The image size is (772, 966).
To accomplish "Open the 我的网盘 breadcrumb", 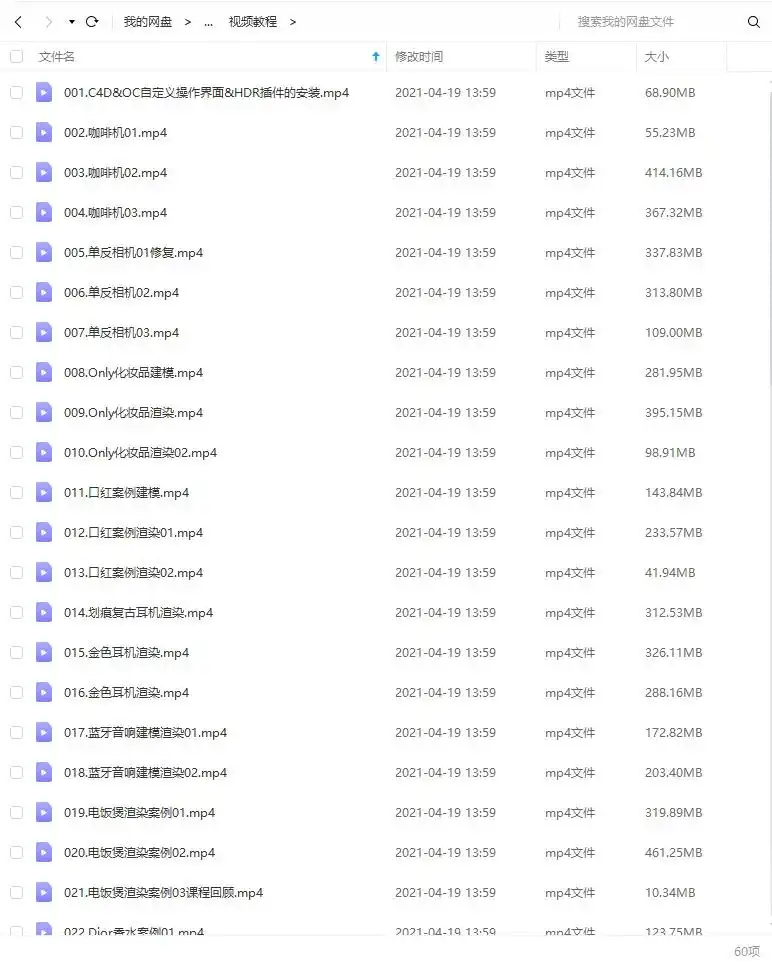I will pos(147,21).
